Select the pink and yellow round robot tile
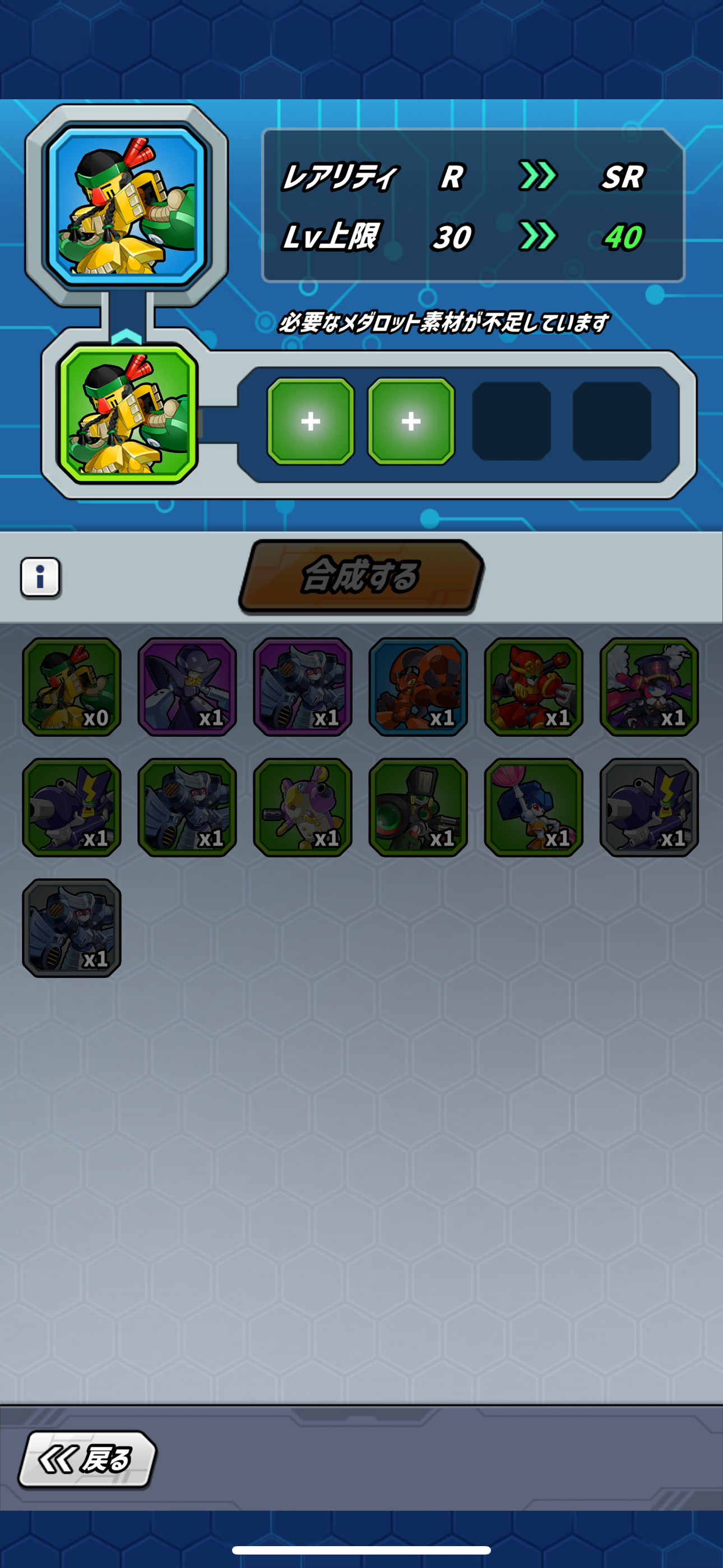Image resolution: width=723 pixels, height=1568 pixels. [303, 807]
